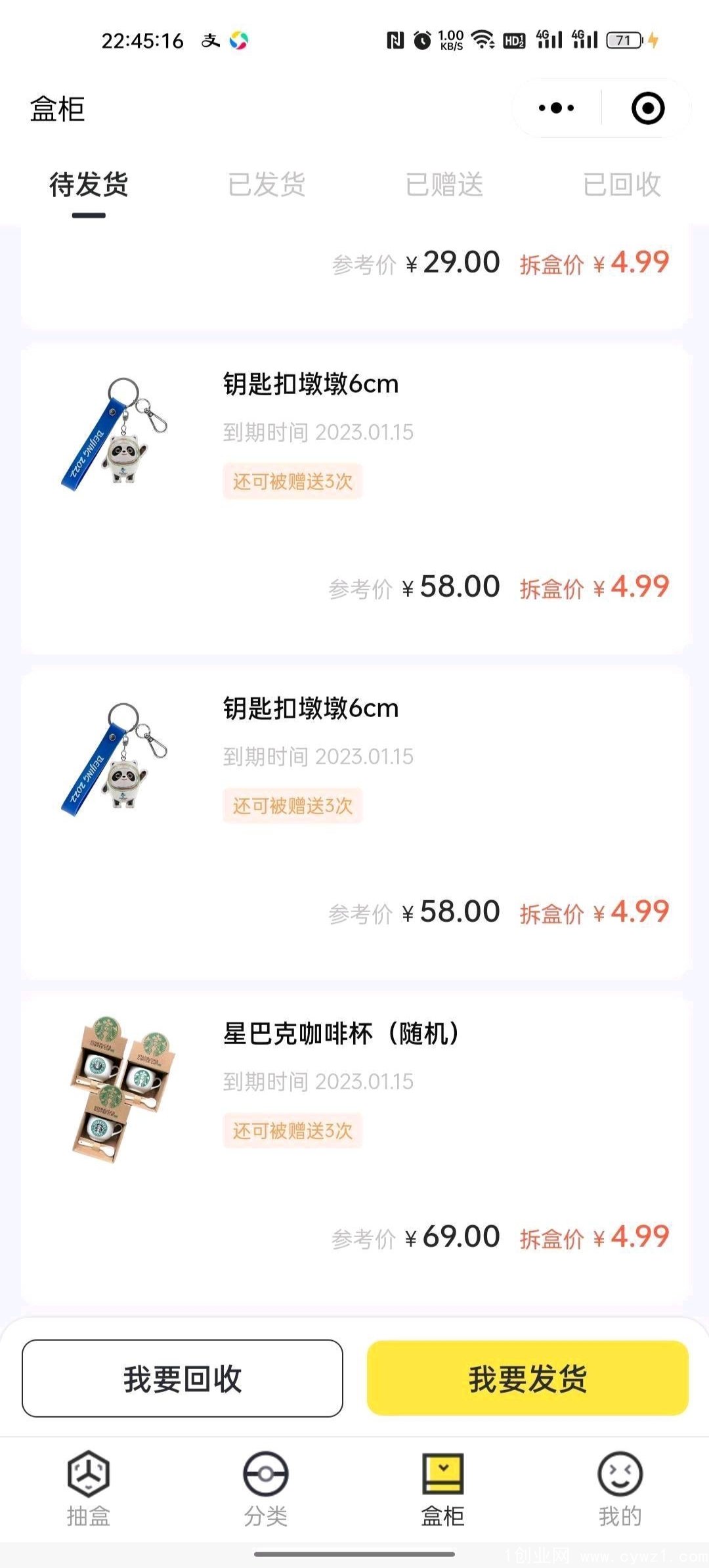Tap the 我要发货 button
This screenshot has height=1568, width=709.
(527, 1378)
